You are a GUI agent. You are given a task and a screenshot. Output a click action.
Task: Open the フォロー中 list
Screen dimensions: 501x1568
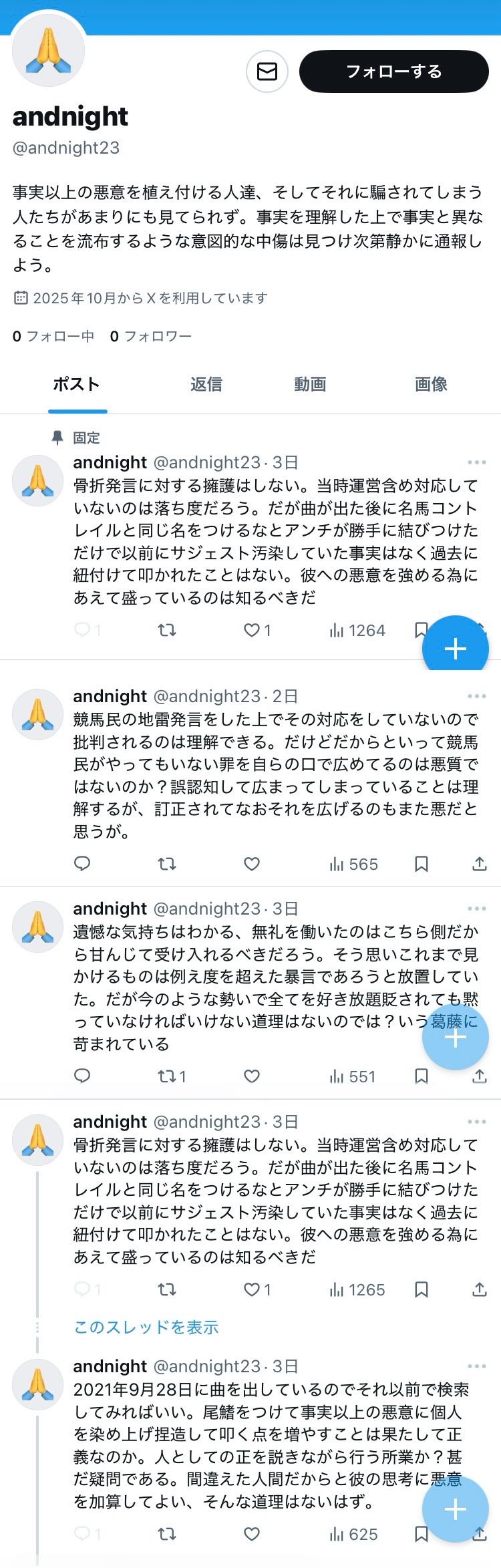pos(53,336)
